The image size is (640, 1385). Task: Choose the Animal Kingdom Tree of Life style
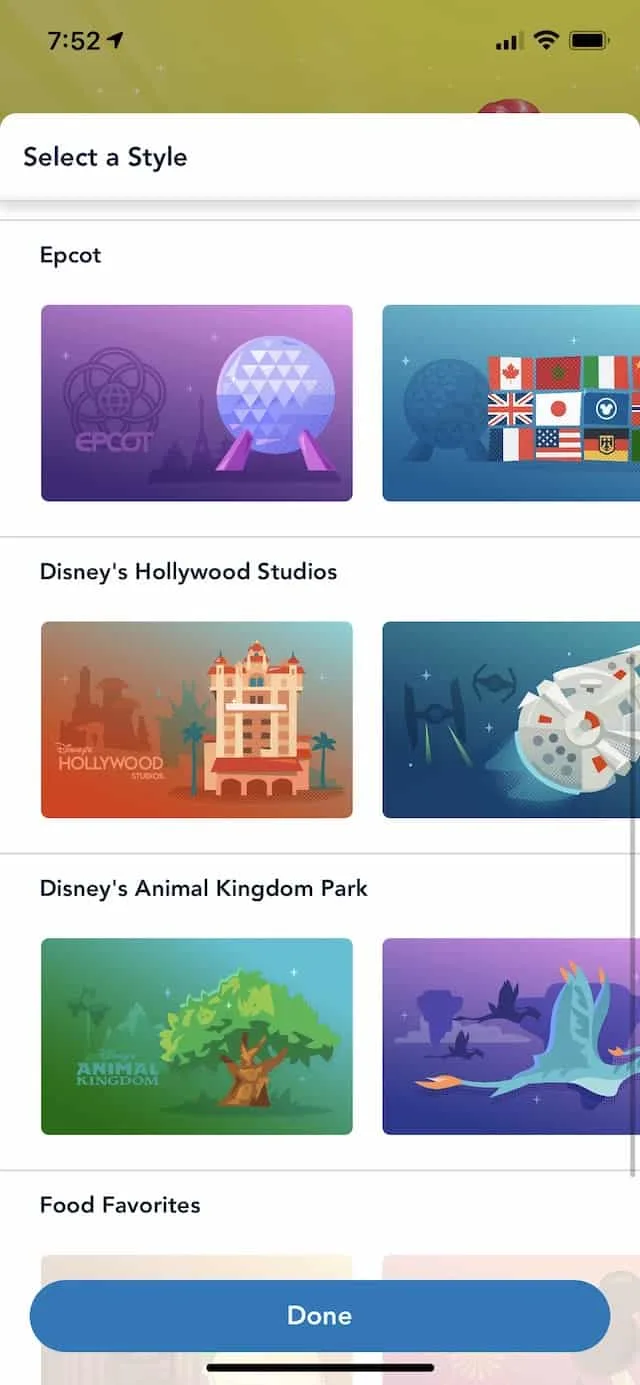(197, 1036)
